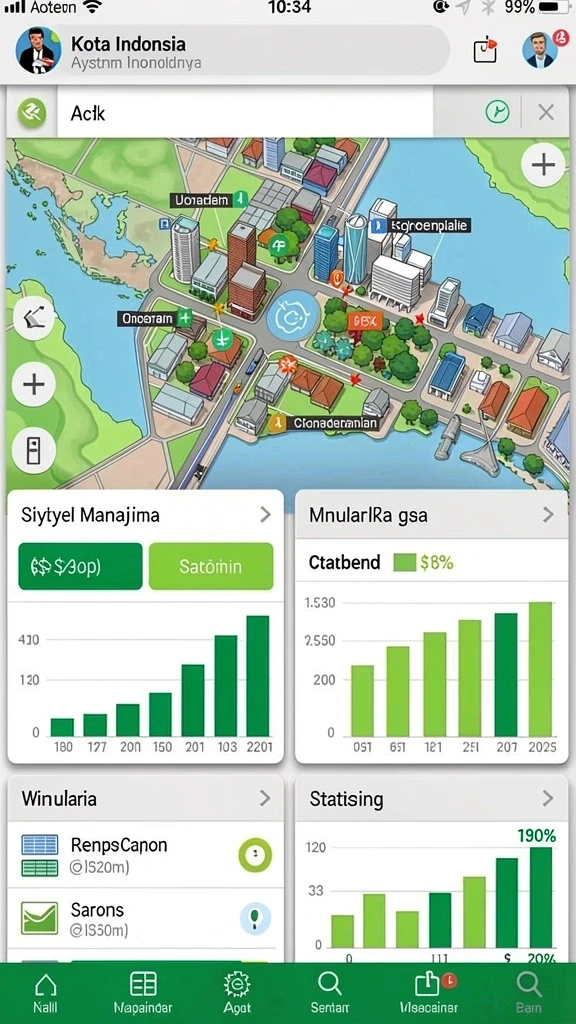Tap the Aclk search field
The height and width of the screenshot is (1024, 576).
(x=245, y=114)
